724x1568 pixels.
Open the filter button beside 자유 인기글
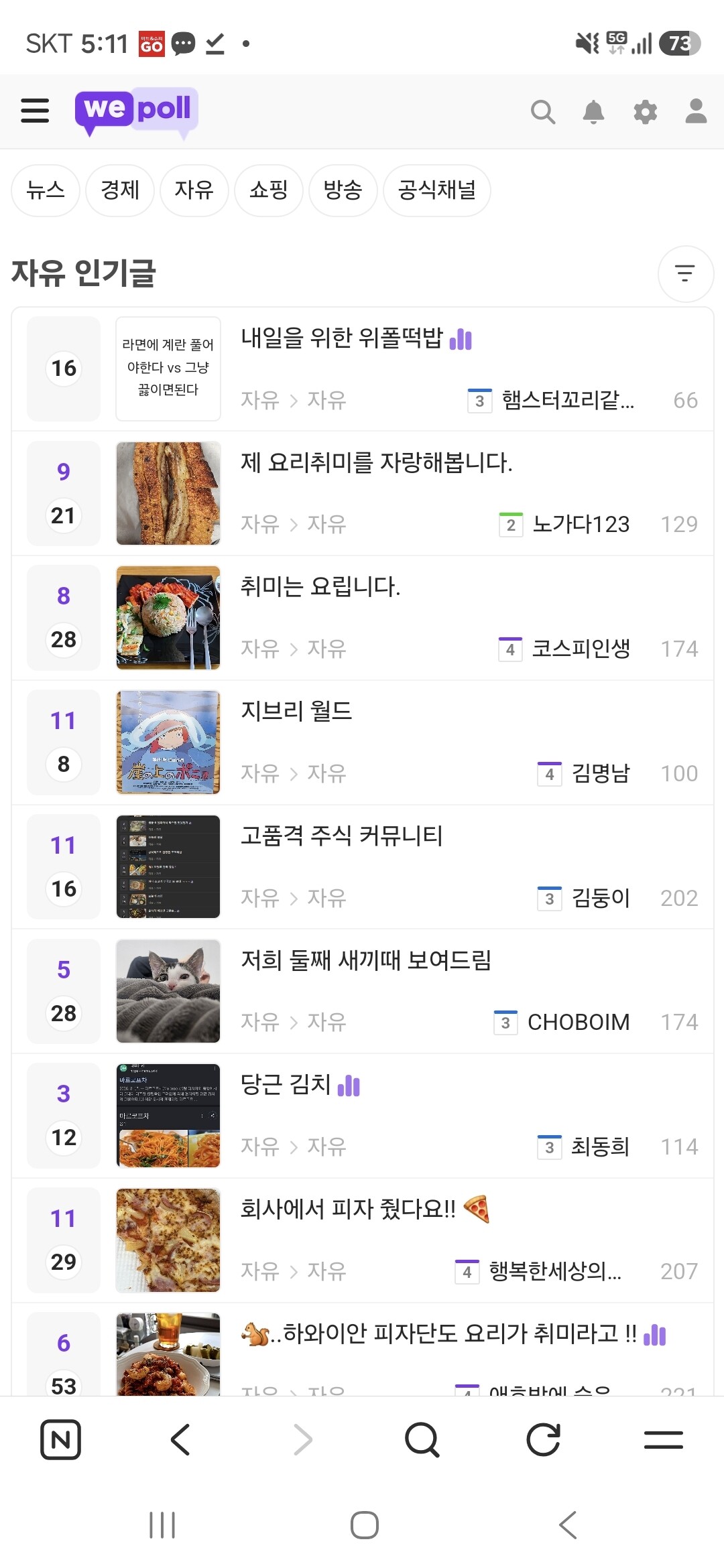pyautogui.click(x=685, y=273)
